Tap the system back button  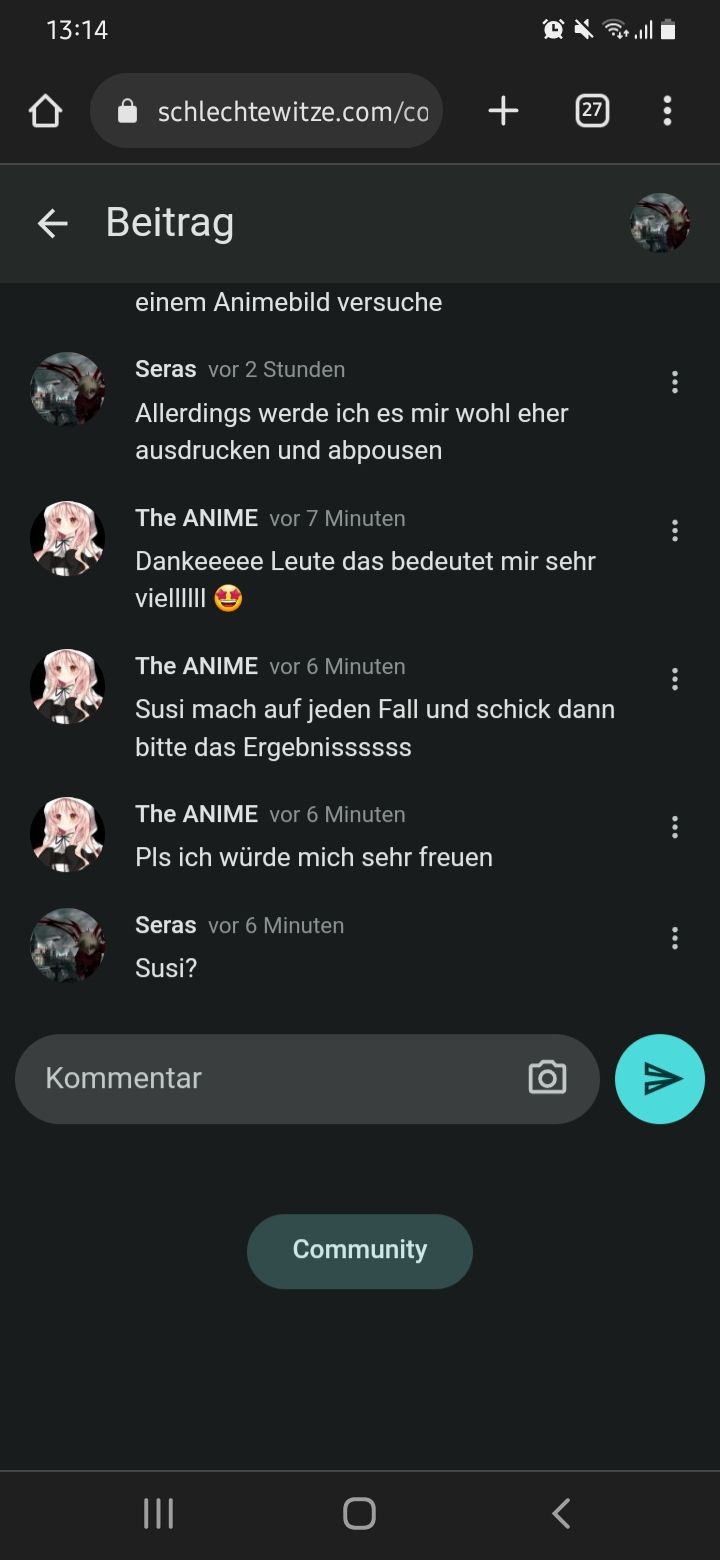click(x=561, y=1514)
